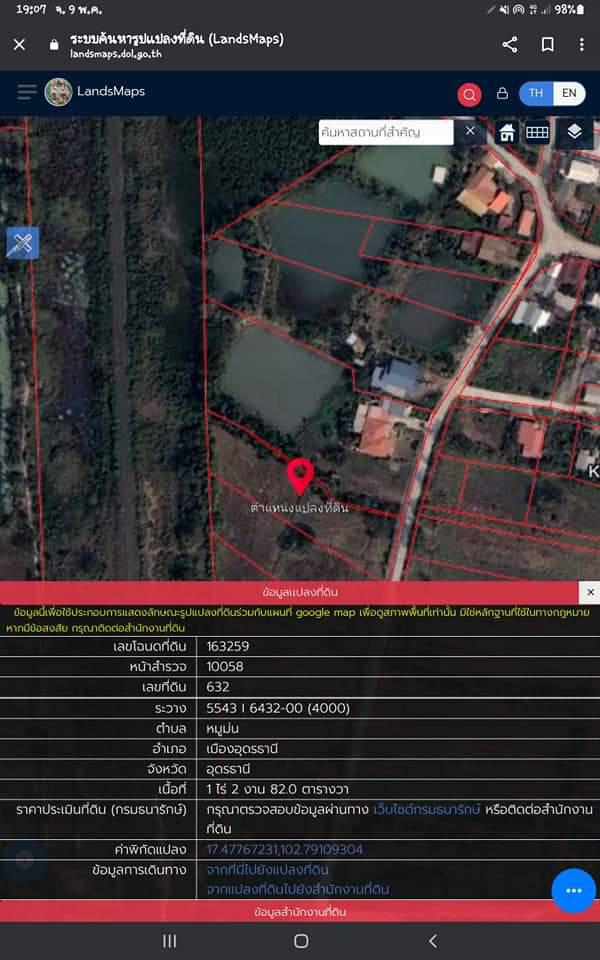Screen dimensions: 600x960
Task: Open the measurement tools button
Action: point(23,243)
